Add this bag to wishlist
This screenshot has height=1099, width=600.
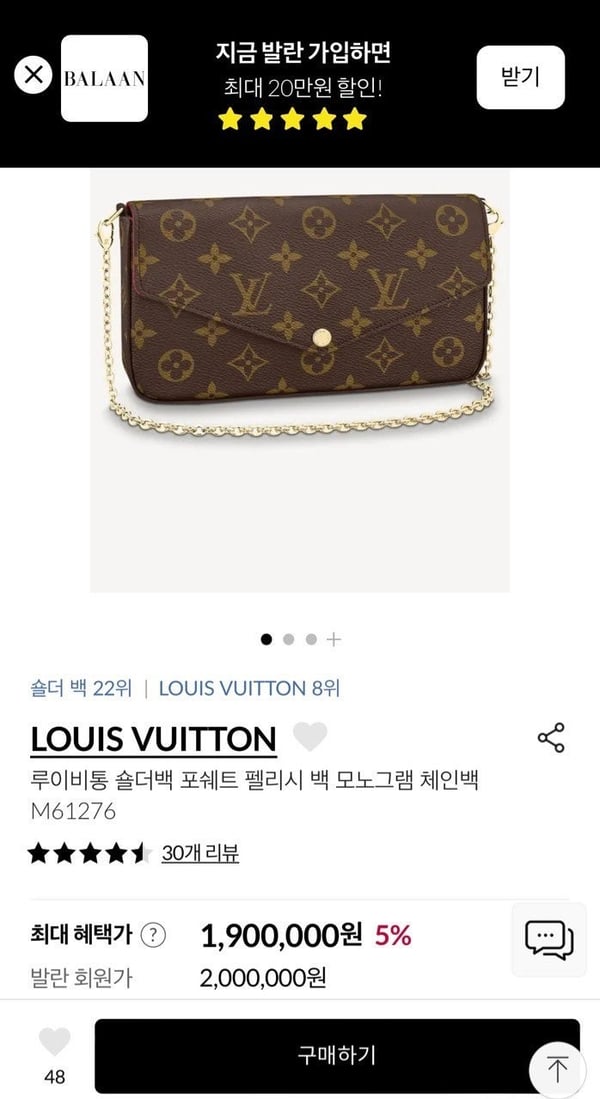click(54, 1045)
